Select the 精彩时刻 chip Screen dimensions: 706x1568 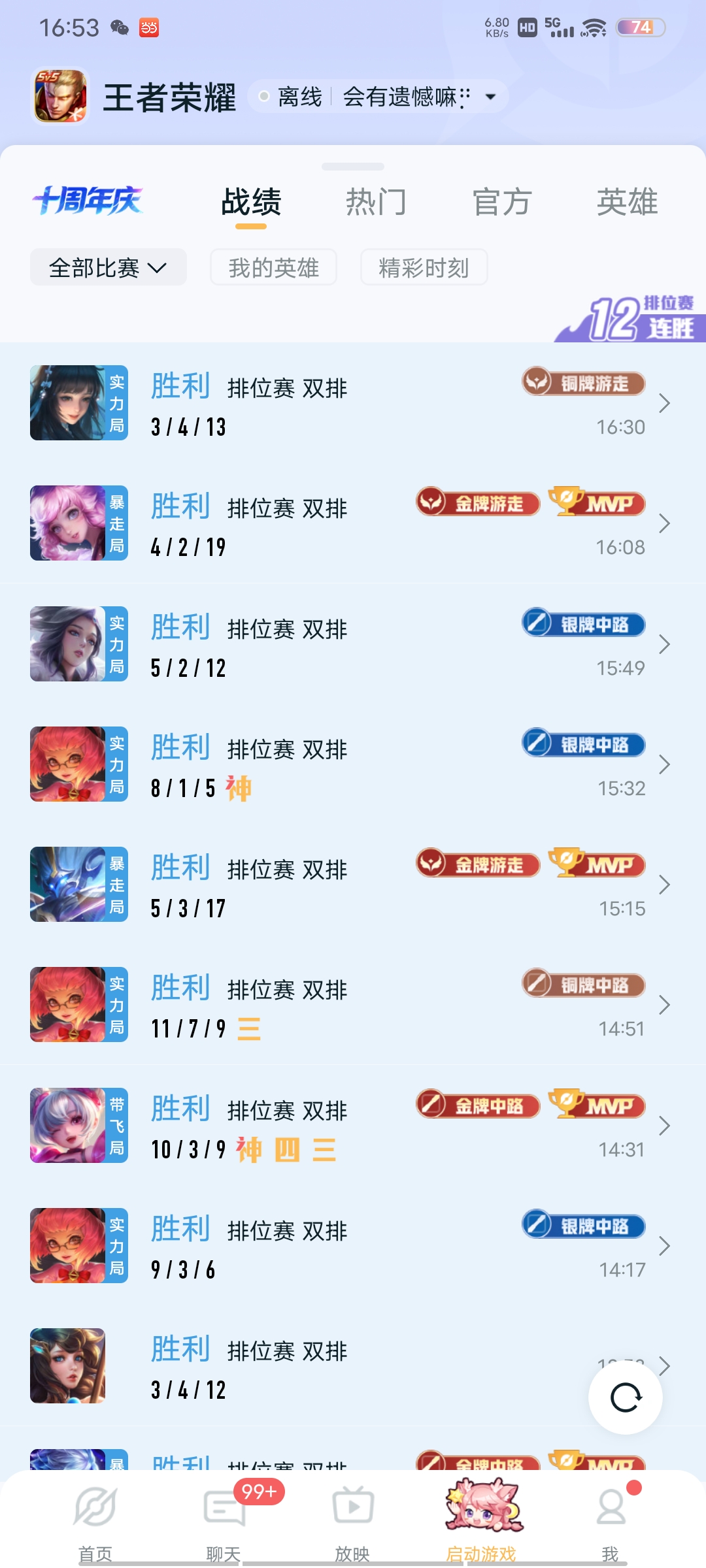(x=424, y=267)
